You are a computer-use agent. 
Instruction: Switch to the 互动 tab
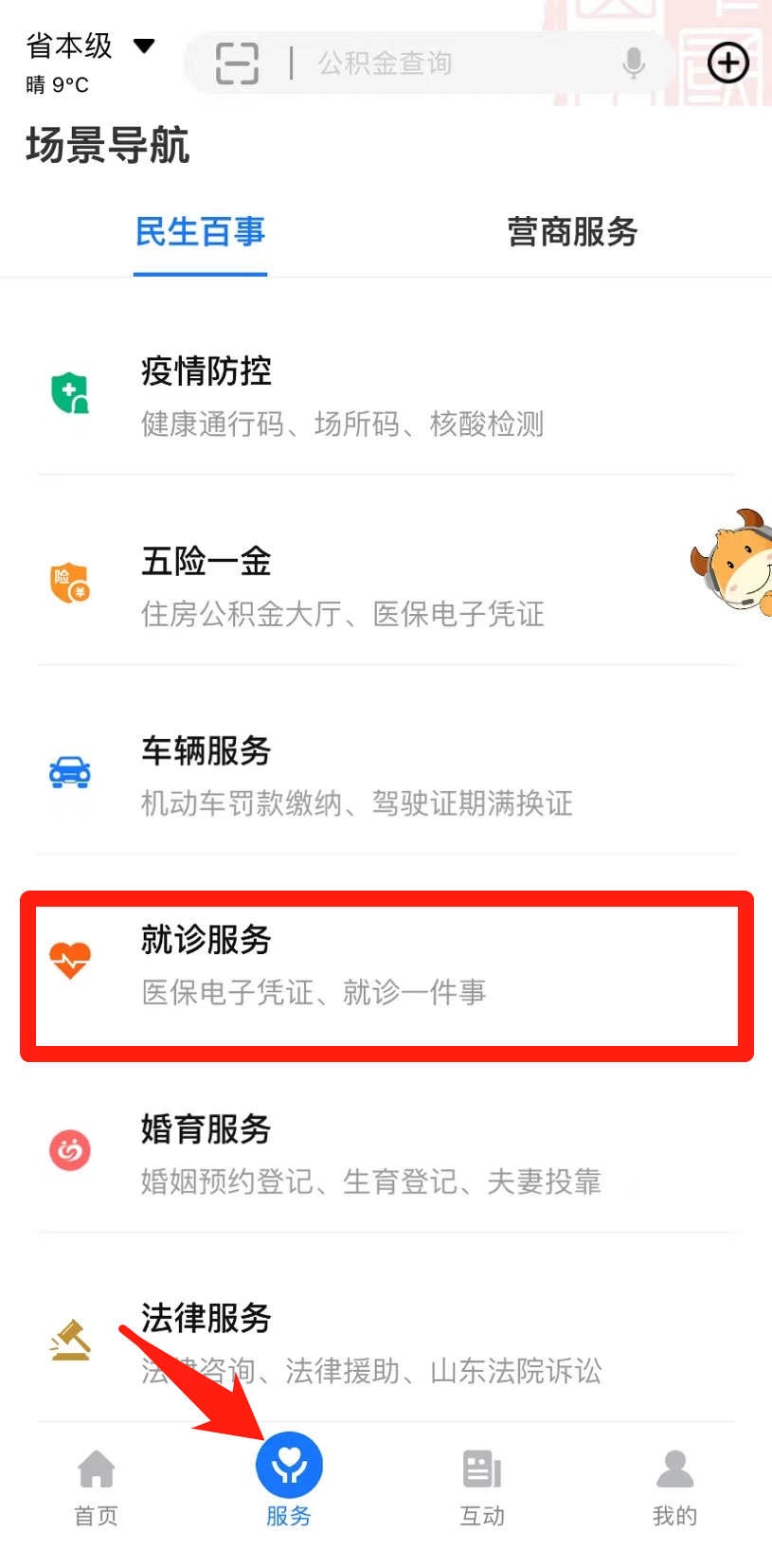click(x=482, y=1485)
